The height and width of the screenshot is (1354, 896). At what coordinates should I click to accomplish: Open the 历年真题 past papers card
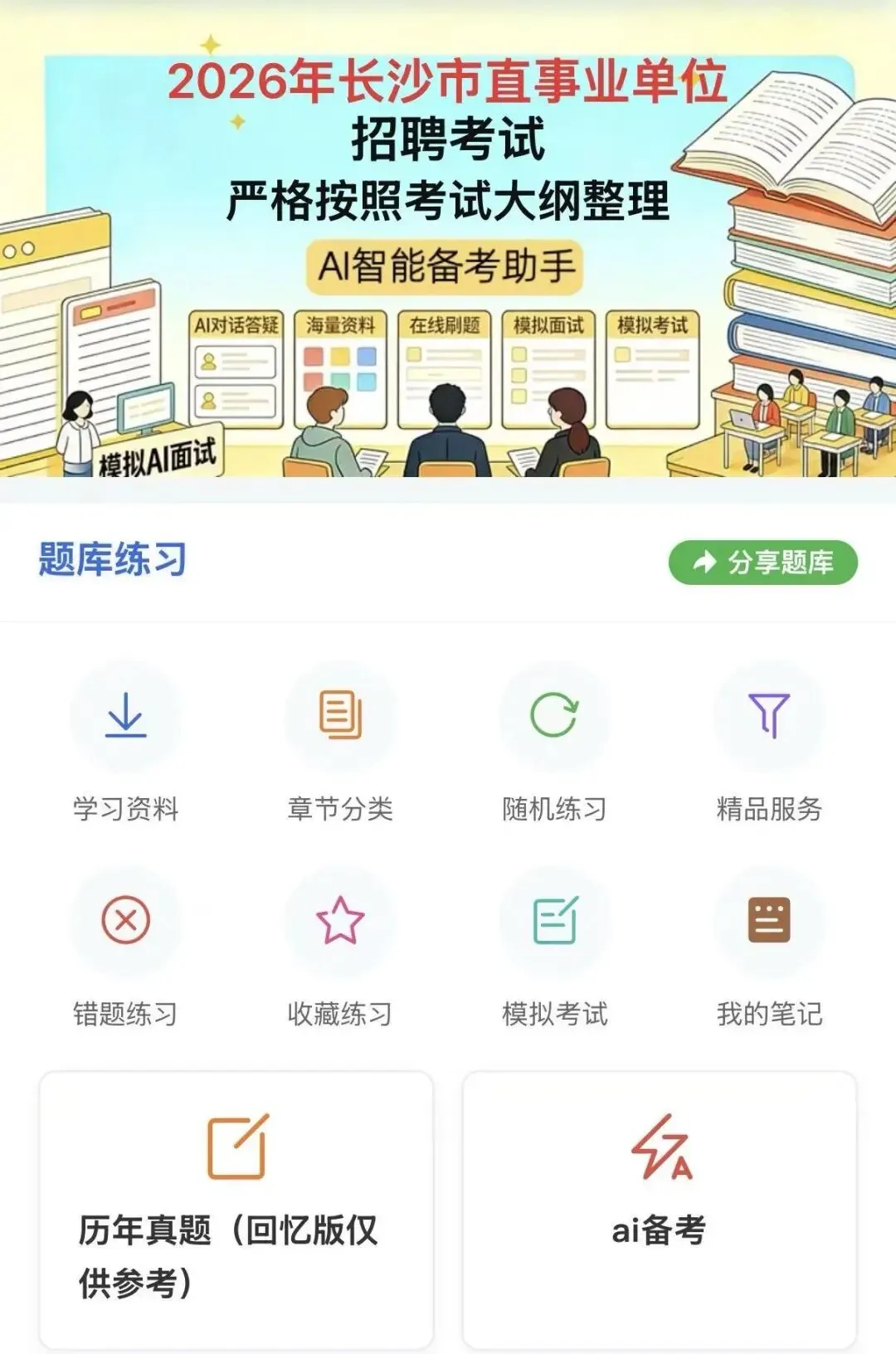point(236,1210)
